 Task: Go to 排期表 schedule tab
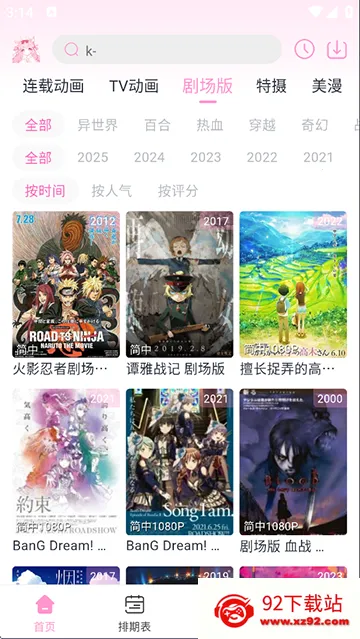click(134, 613)
